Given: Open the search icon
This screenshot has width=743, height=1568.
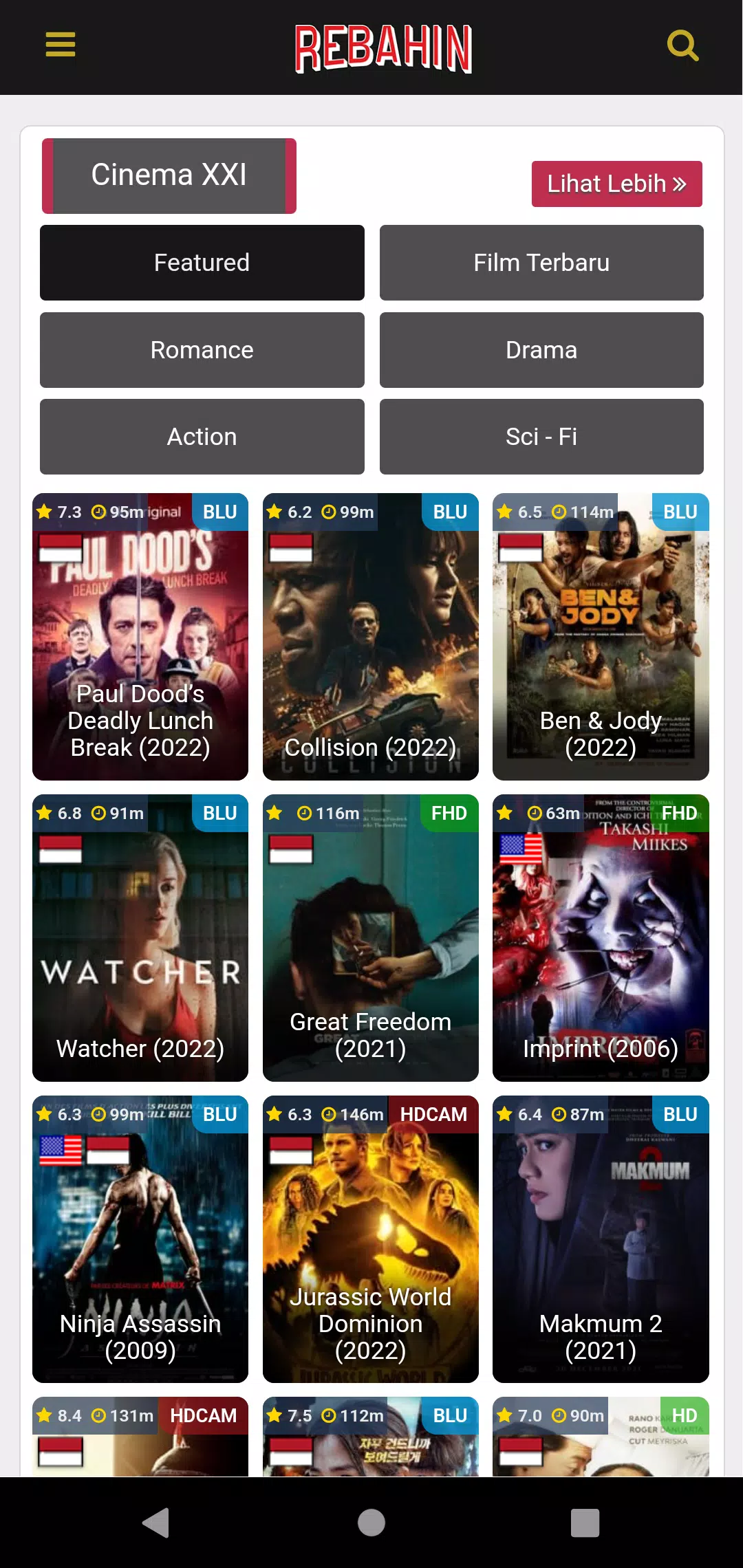Looking at the screenshot, I should pyautogui.click(x=682, y=46).
